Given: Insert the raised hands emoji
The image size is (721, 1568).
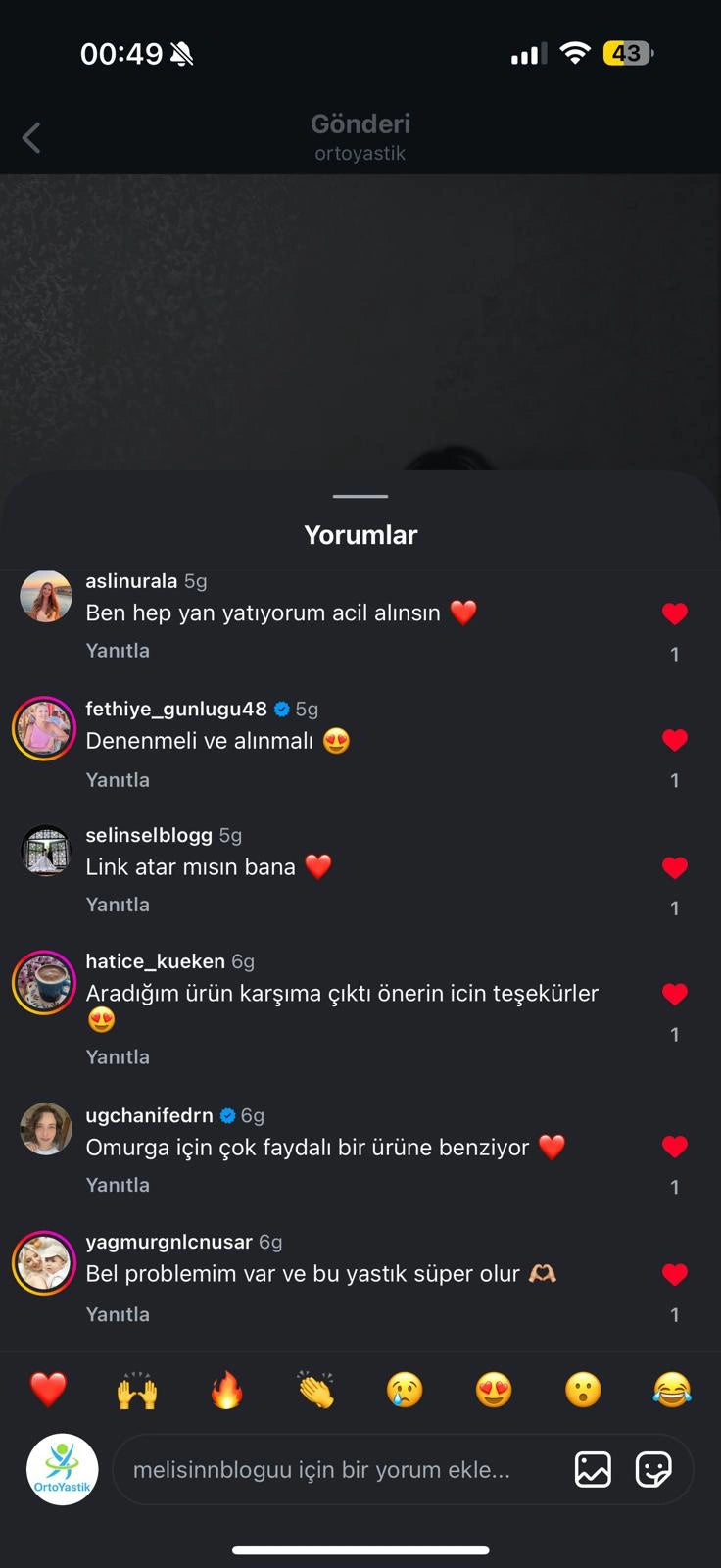Looking at the screenshot, I should pyautogui.click(x=137, y=1390).
